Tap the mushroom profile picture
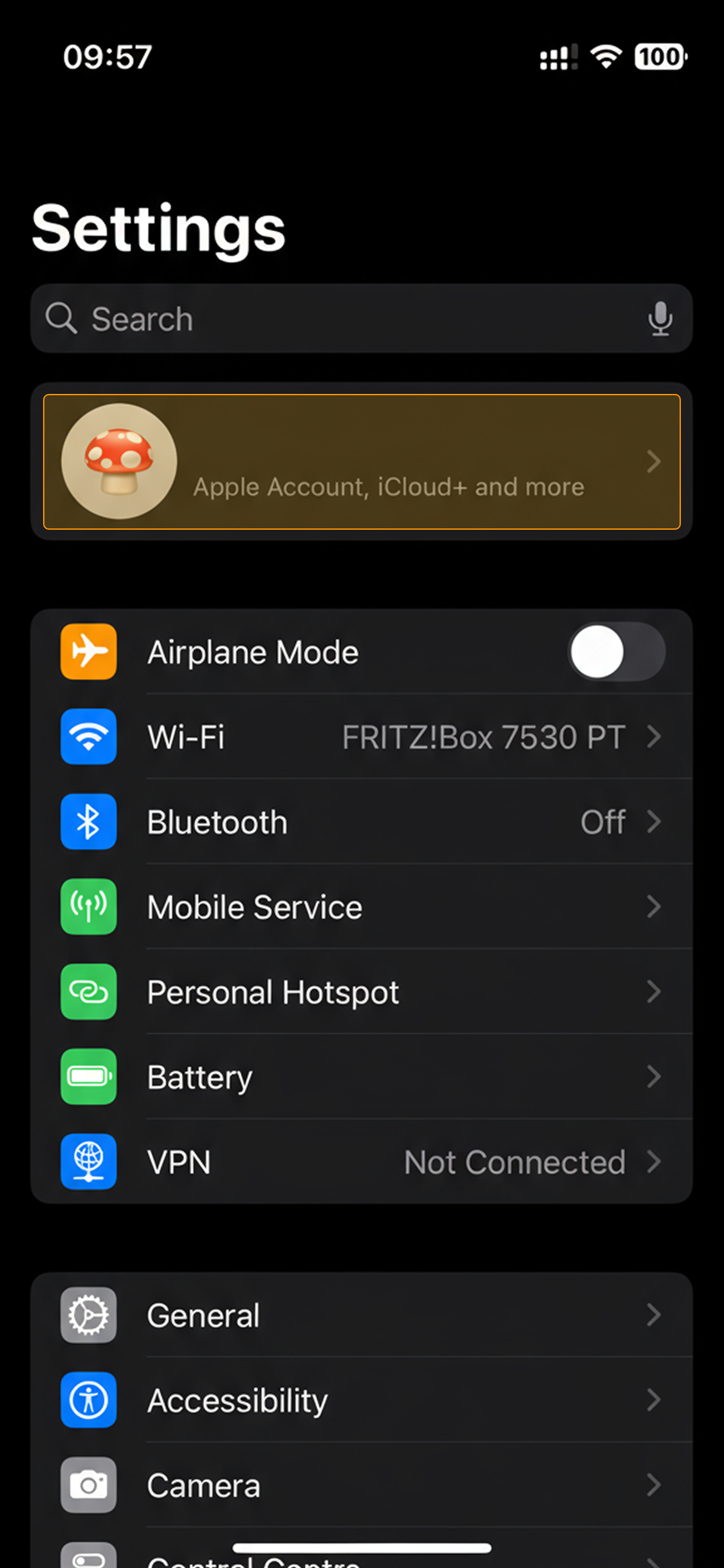This screenshot has height=1568, width=724. [x=120, y=461]
